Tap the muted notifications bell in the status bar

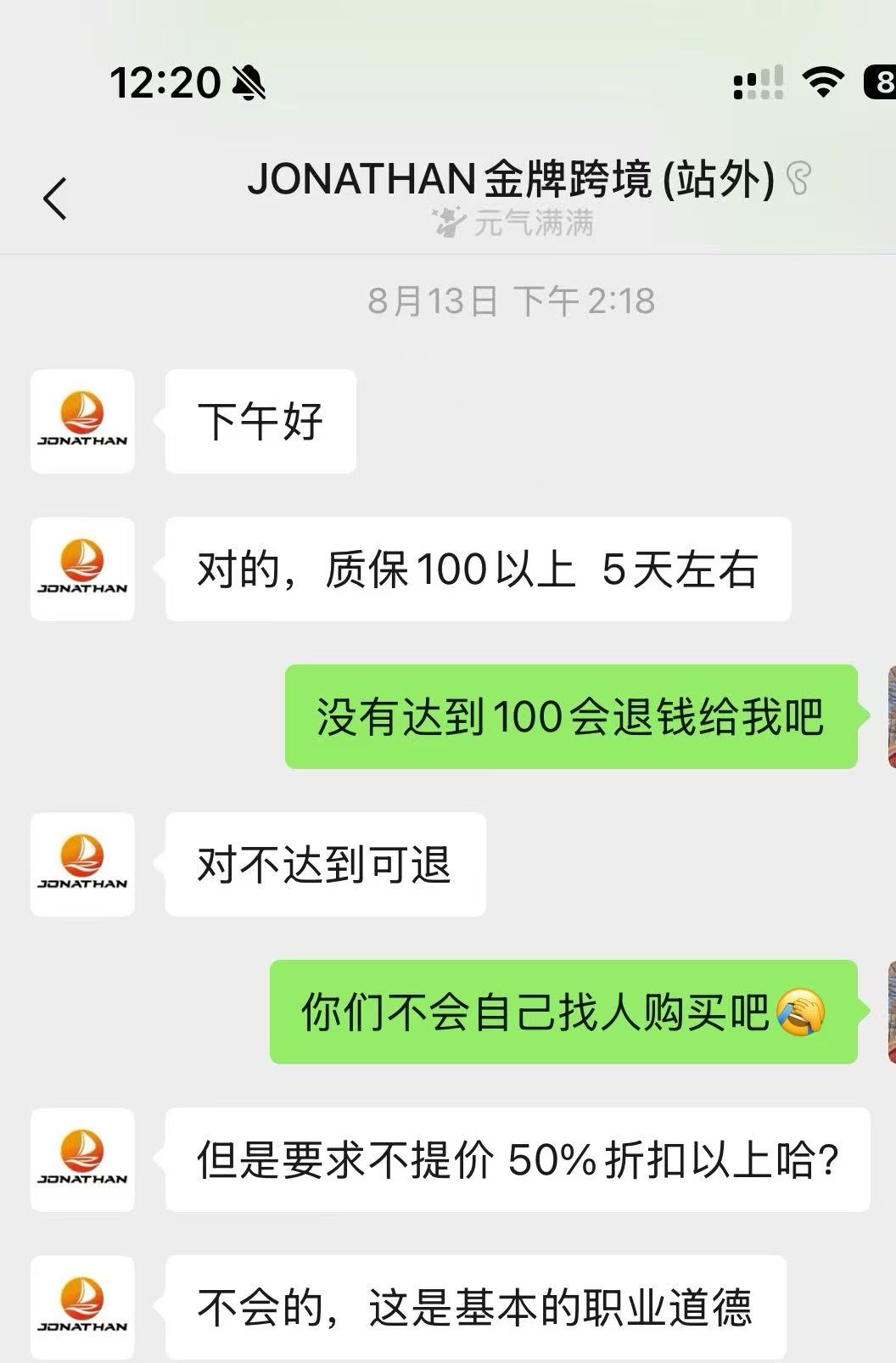pos(248,82)
